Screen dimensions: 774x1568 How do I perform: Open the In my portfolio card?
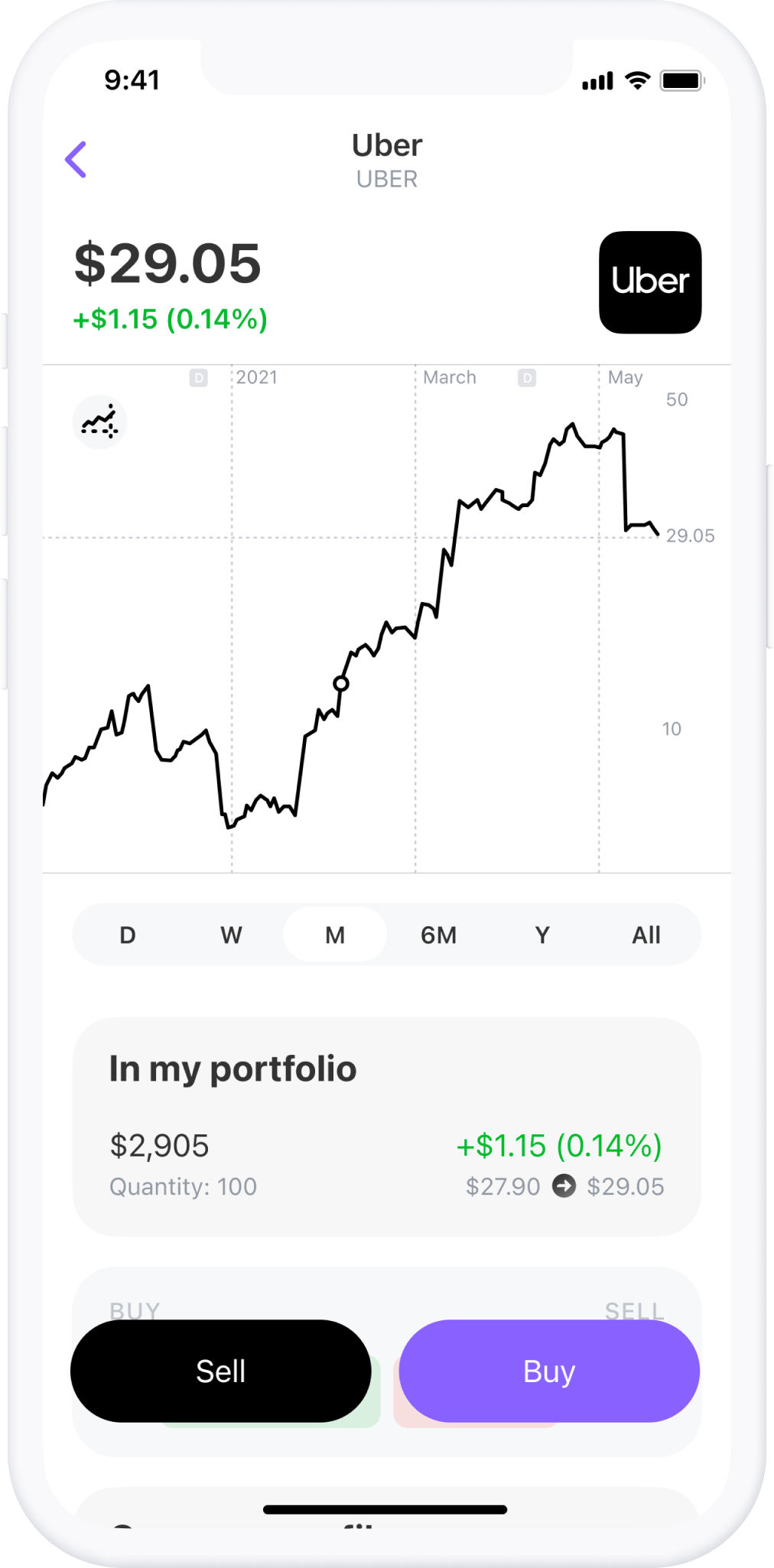pos(386,1126)
